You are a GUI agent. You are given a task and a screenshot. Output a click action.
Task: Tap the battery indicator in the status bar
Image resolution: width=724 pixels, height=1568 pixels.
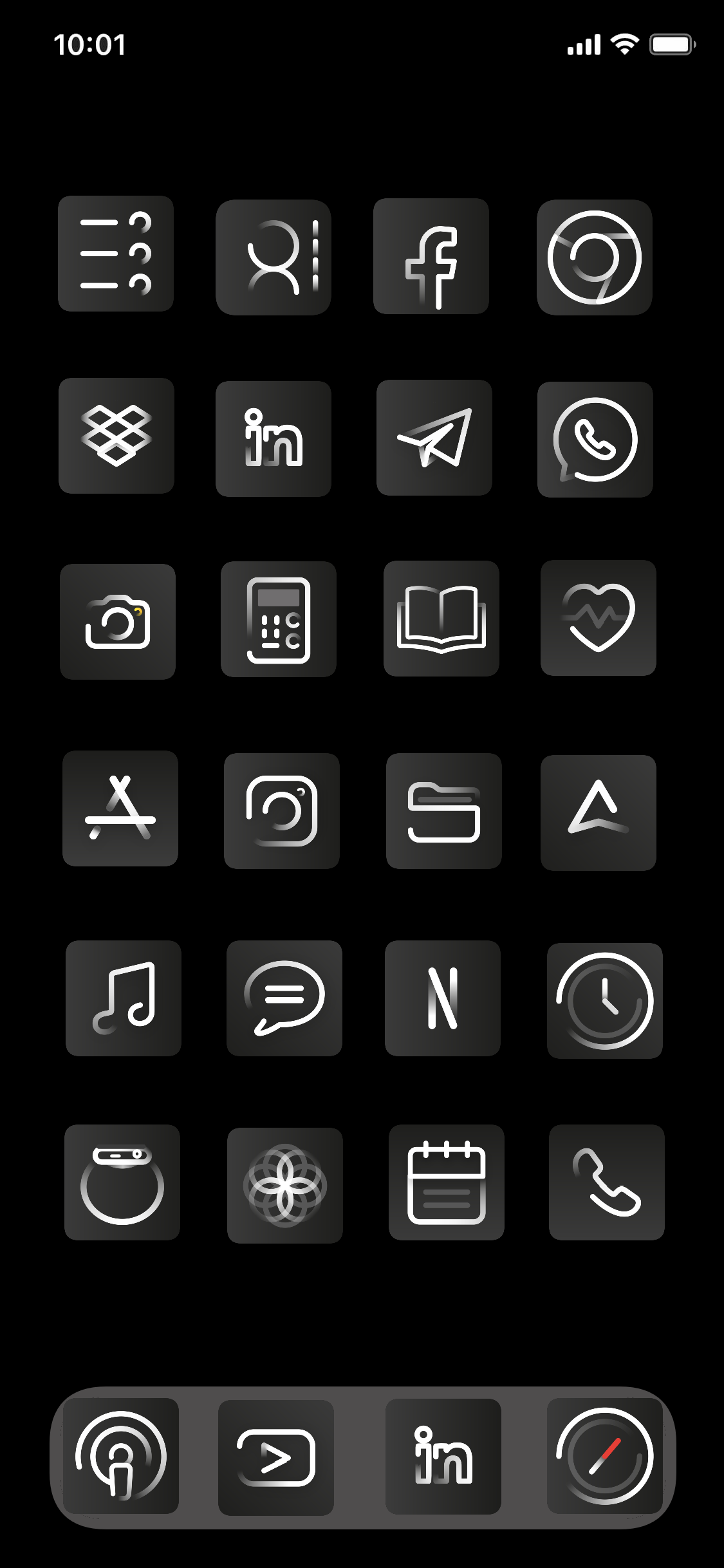point(672,44)
